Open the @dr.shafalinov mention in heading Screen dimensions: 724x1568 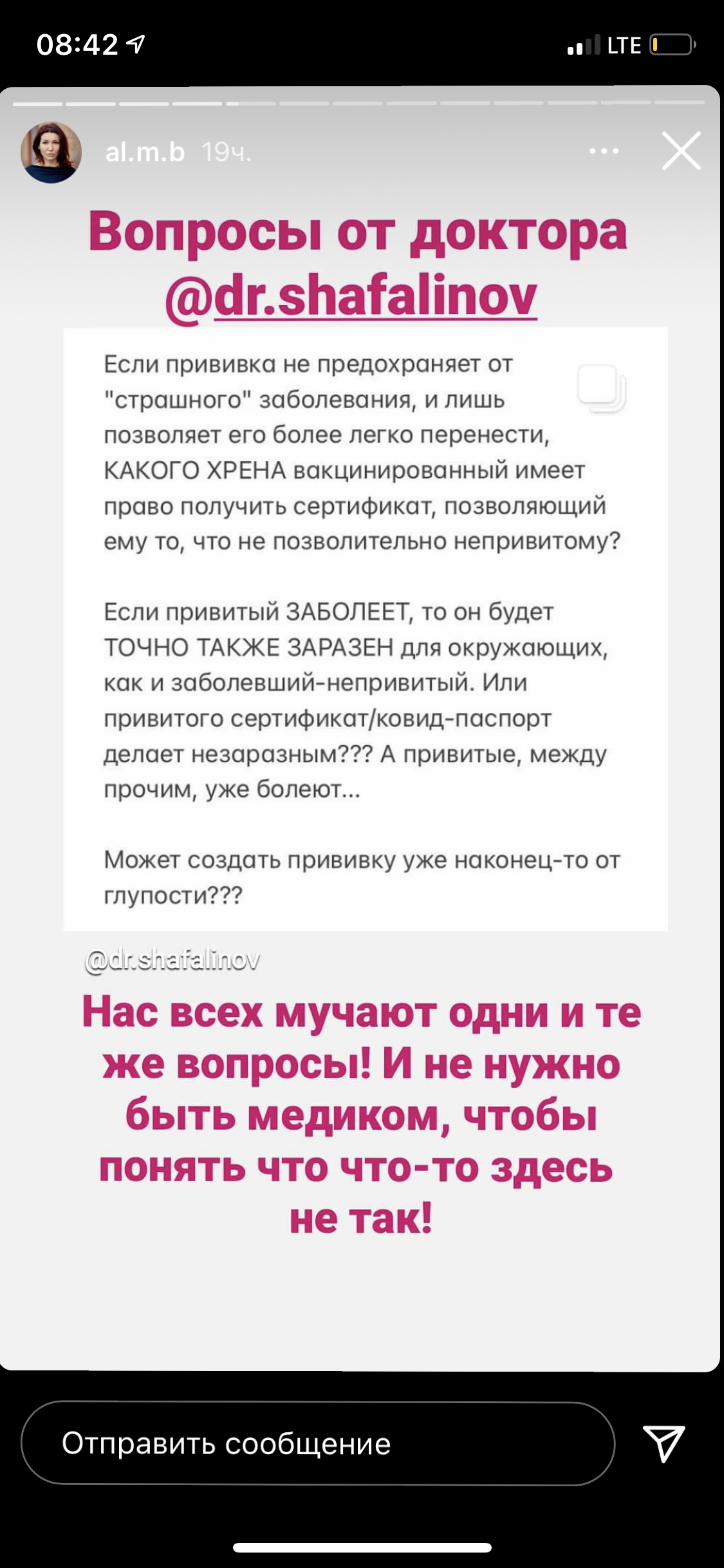click(x=351, y=297)
